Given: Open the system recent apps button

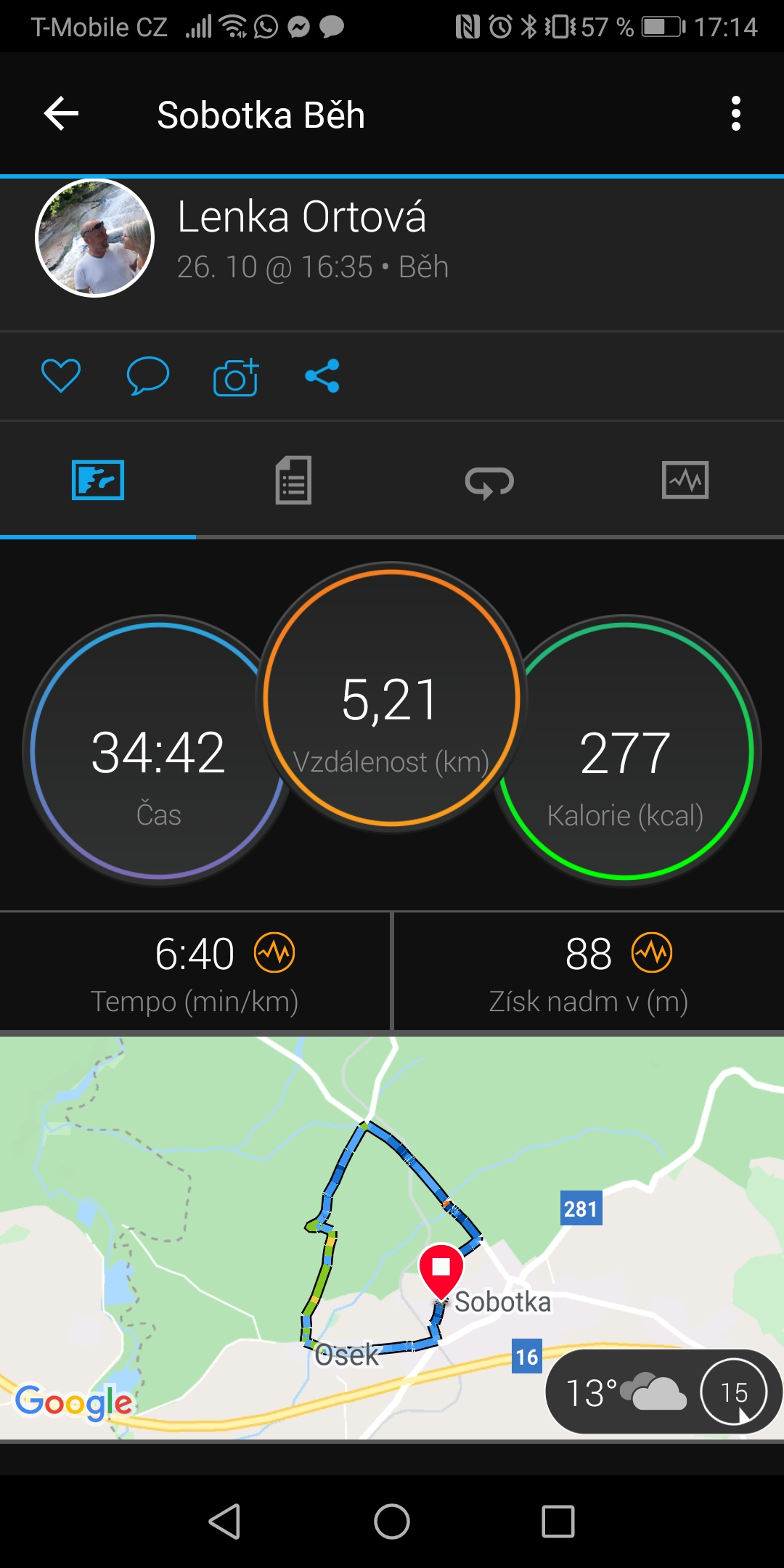Looking at the screenshot, I should click(558, 1521).
